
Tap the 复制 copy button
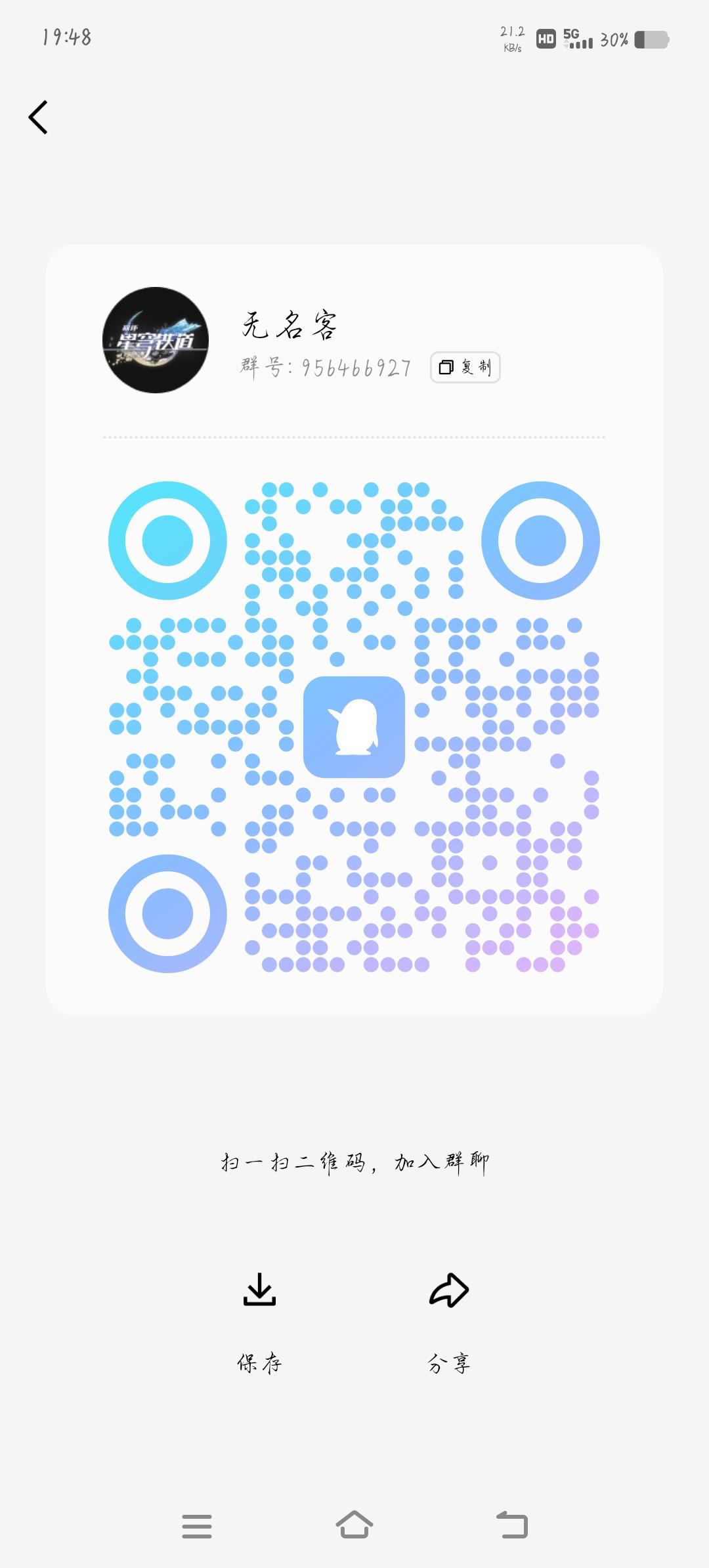pos(464,368)
